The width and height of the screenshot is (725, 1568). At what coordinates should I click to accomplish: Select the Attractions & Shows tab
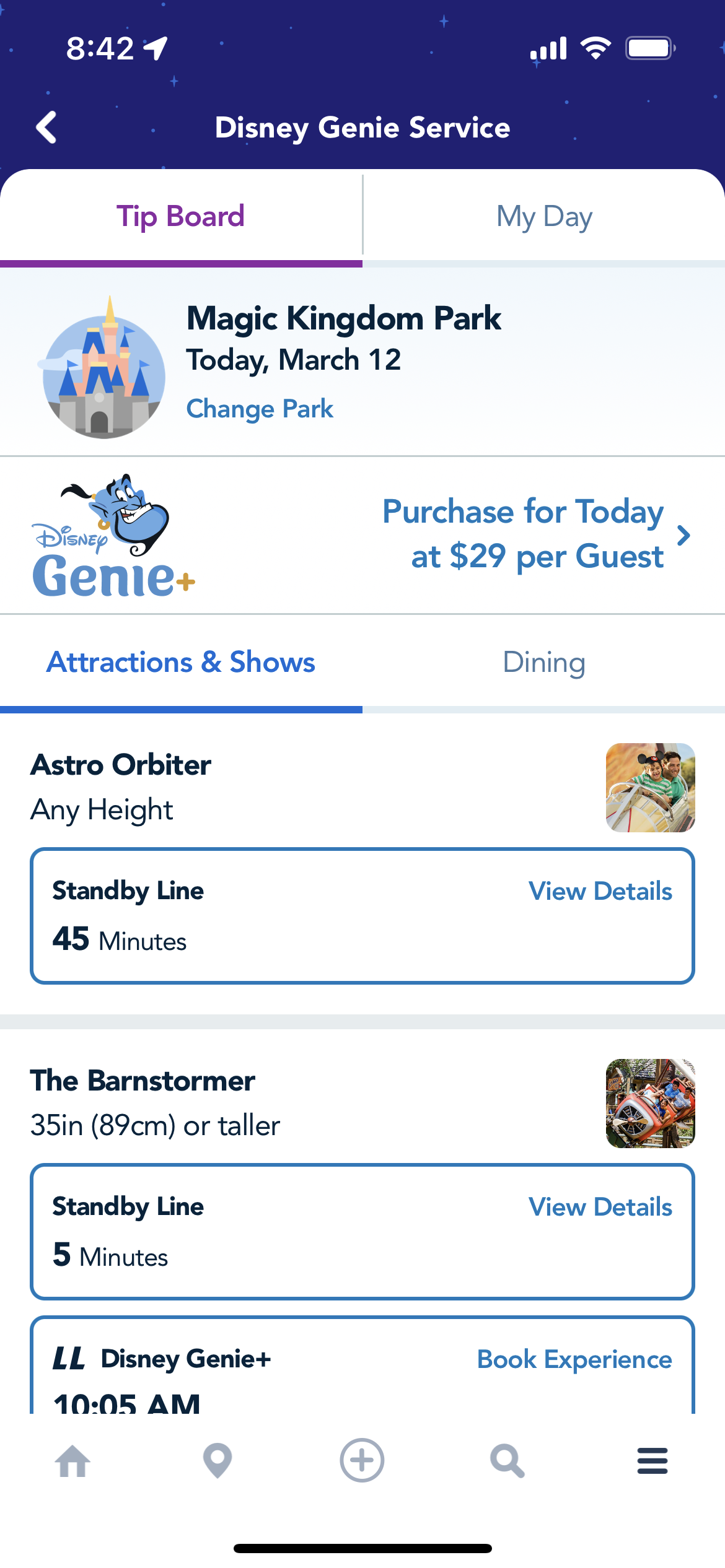(180, 663)
